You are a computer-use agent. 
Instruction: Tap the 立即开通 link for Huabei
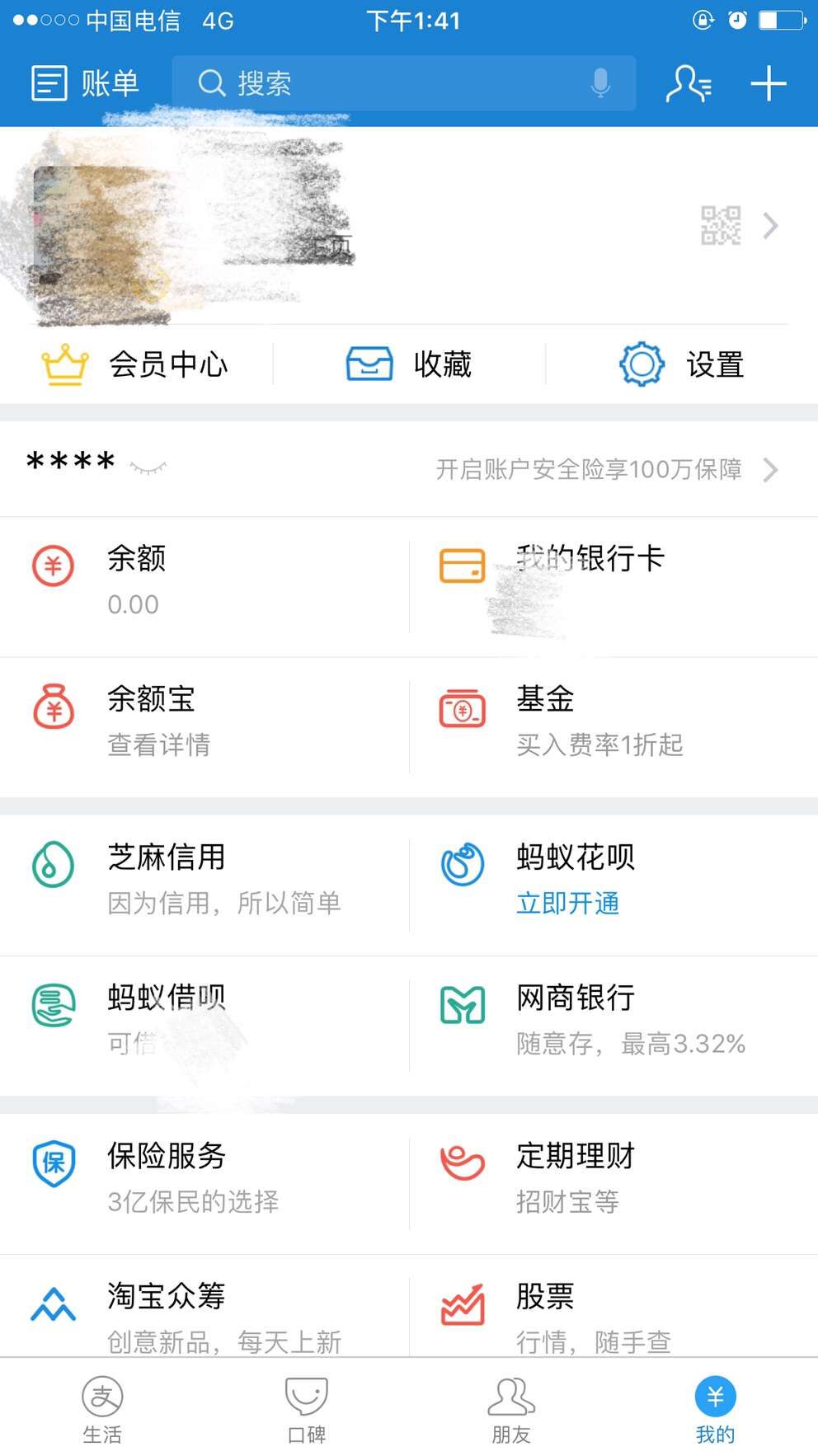click(x=568, y=904)
